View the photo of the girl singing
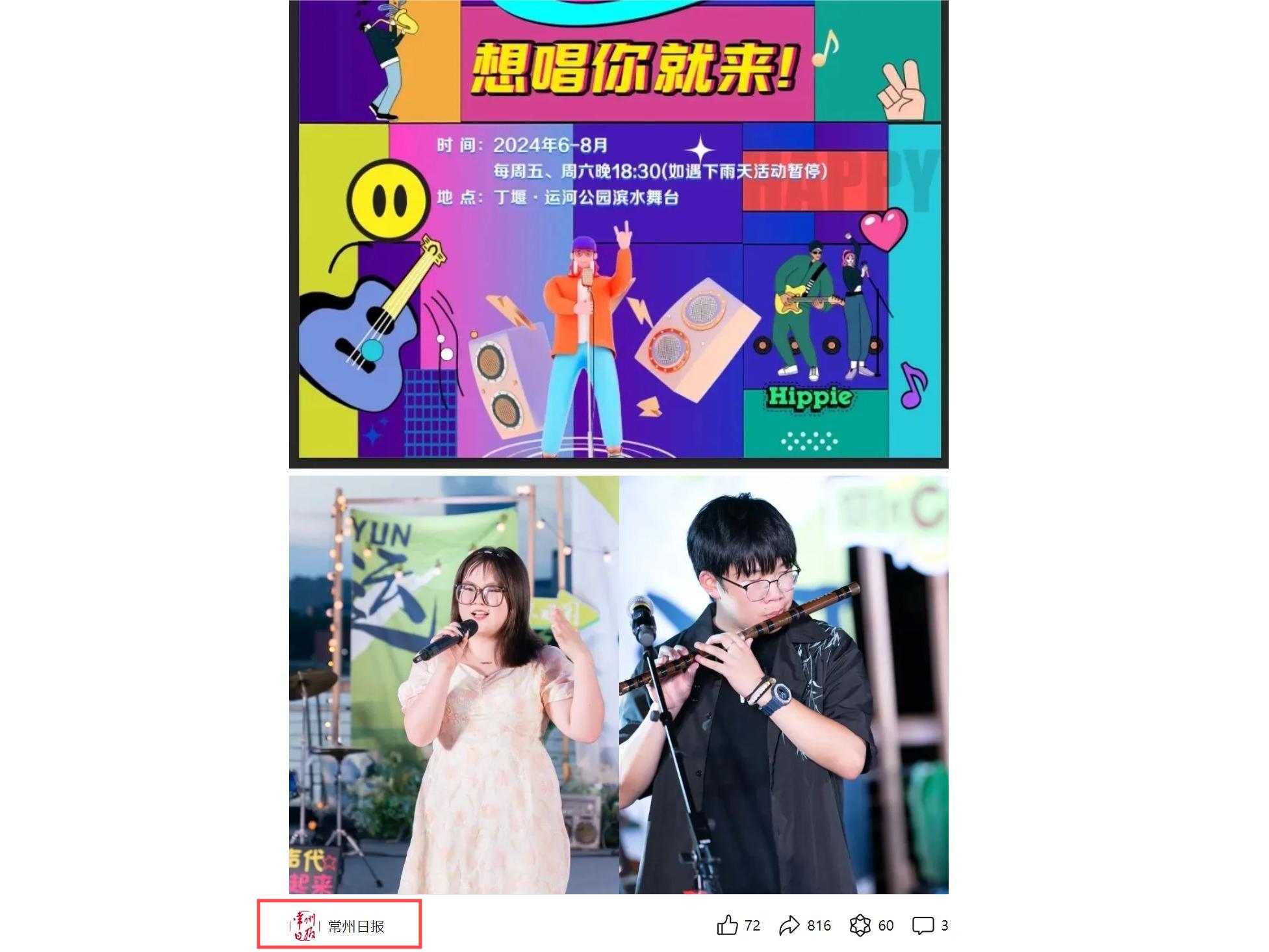 454,684
